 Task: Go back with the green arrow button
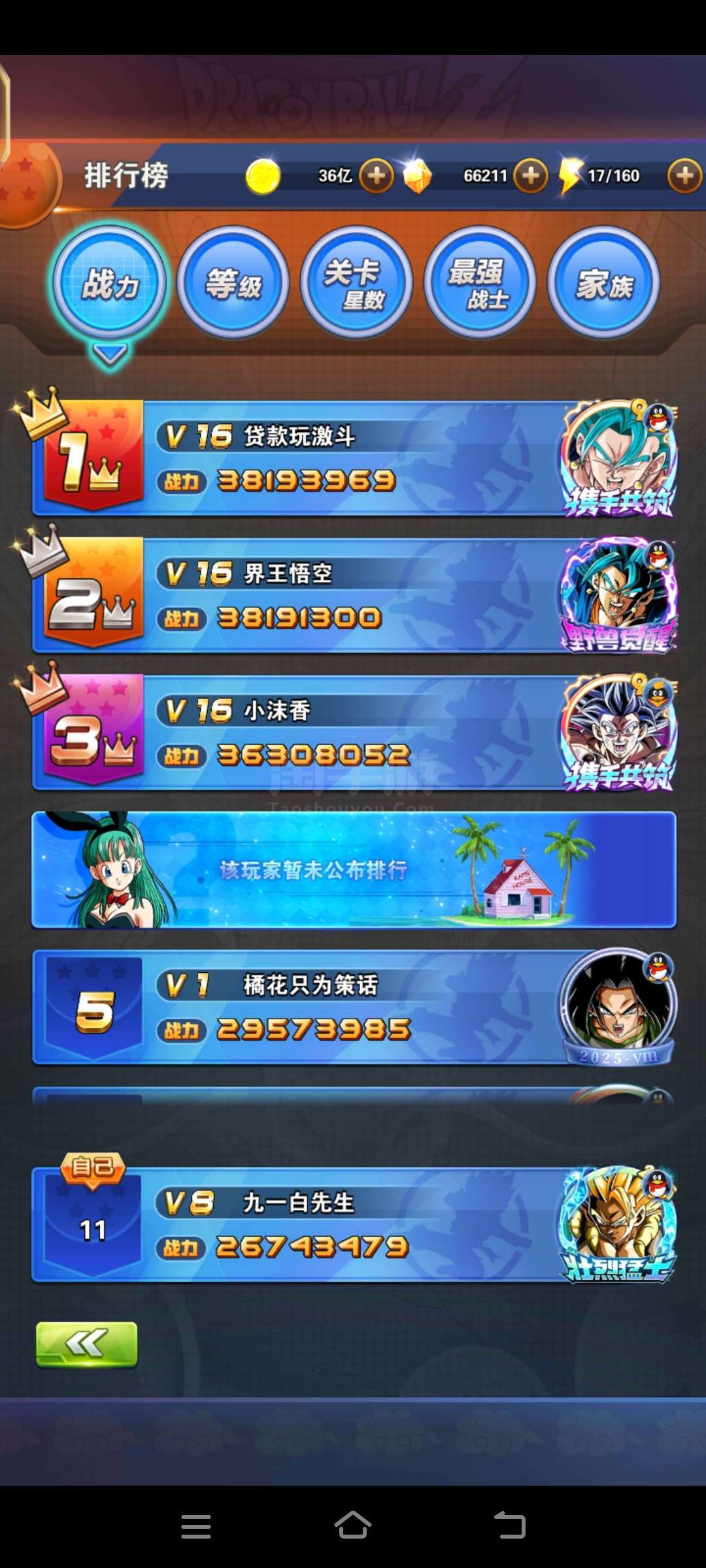tap(86, 1344)
